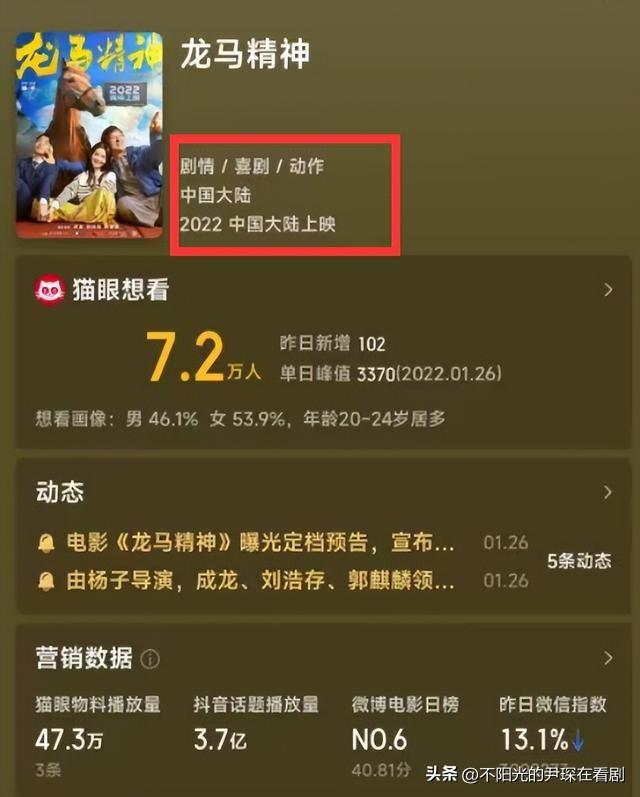Open news item 由杨子导演，成龙、刘浩存
The width and height of the screenshot is (640, 797).
pos(258,580)
